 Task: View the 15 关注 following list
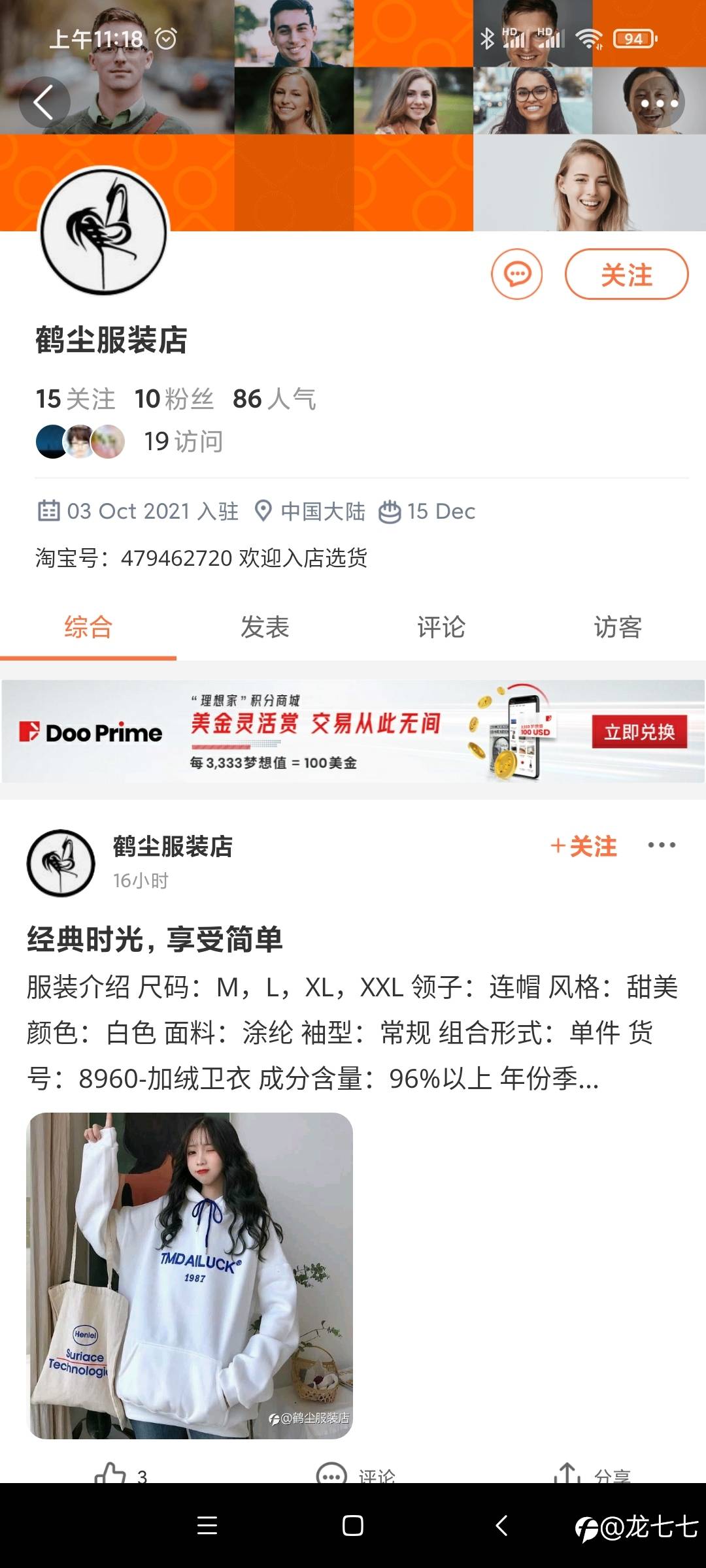75,399
